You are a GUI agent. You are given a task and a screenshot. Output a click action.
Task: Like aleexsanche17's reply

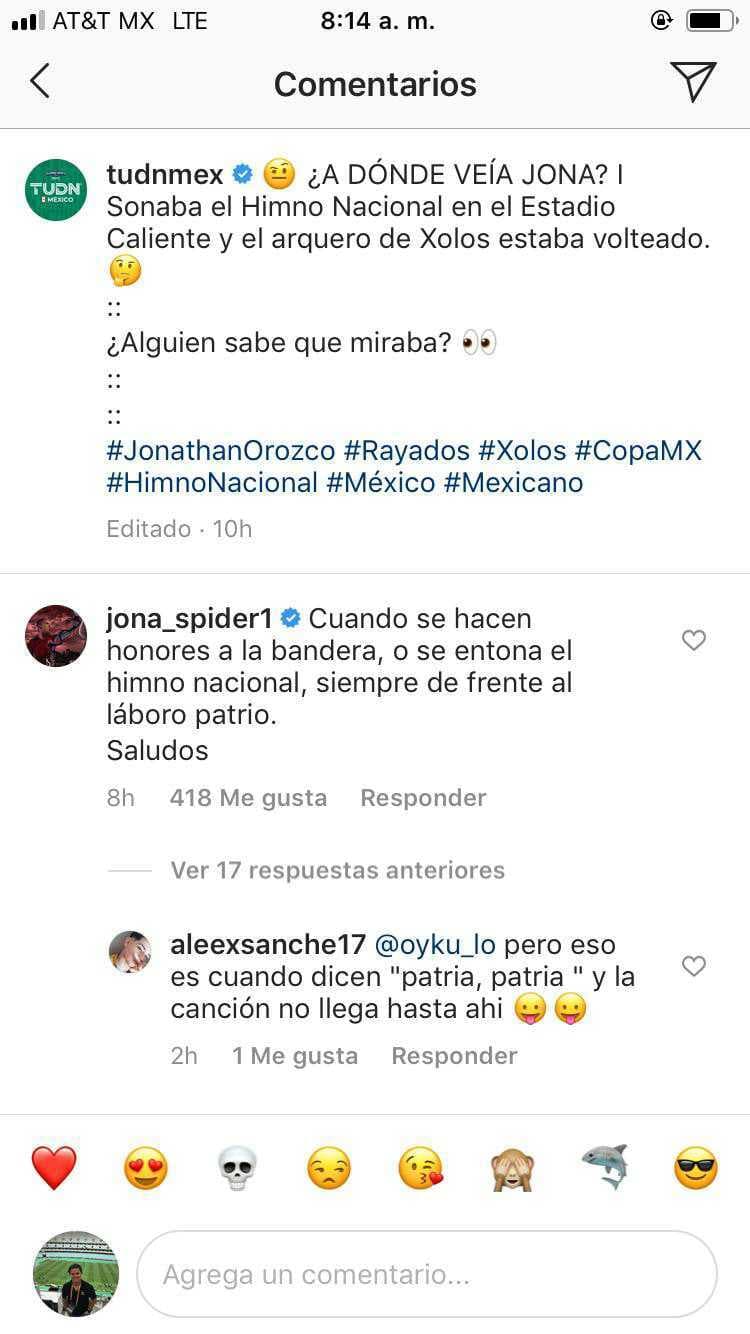point(693,966)
